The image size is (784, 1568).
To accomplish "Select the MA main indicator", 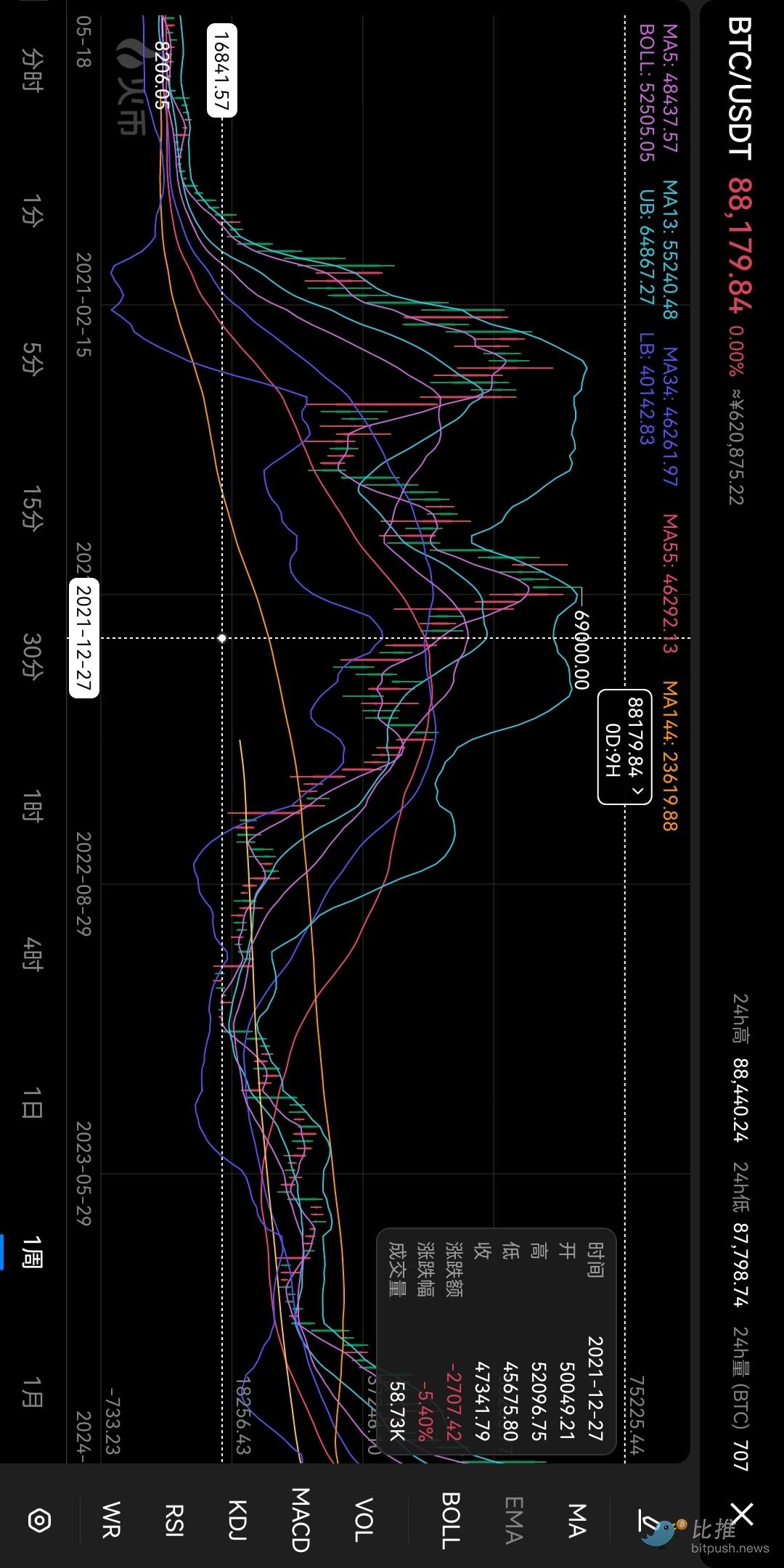I will click(x=576, y=1520).
